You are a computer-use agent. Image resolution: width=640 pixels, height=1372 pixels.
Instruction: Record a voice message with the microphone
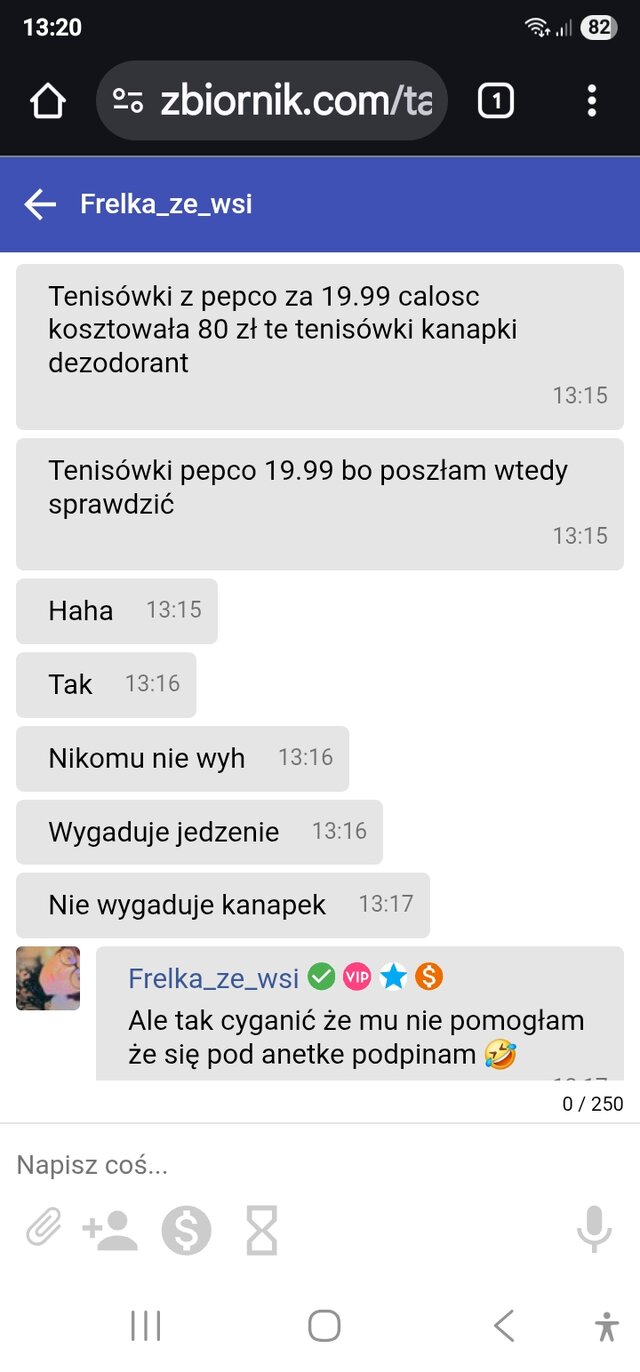[x=594, y=1229]
